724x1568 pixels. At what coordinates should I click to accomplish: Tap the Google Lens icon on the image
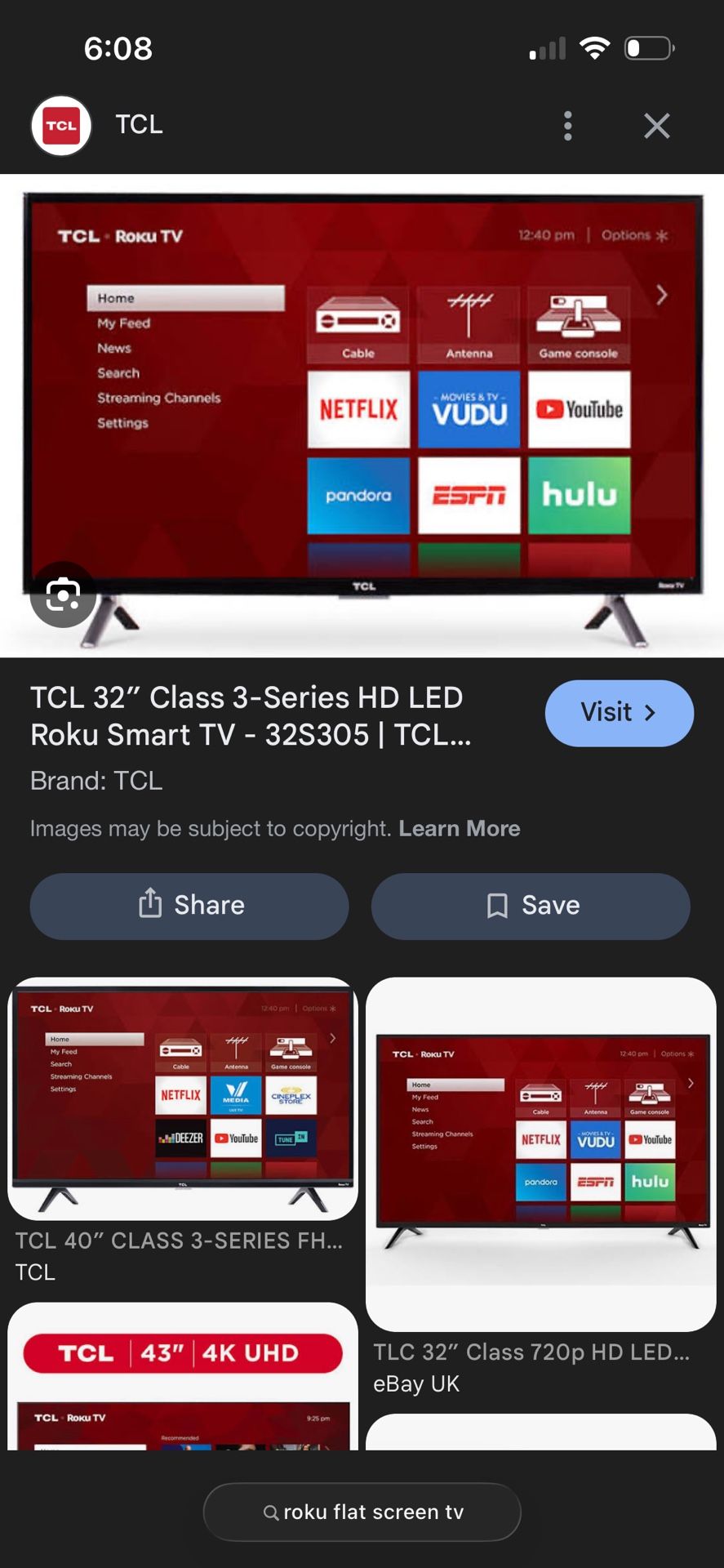[63, 595]
